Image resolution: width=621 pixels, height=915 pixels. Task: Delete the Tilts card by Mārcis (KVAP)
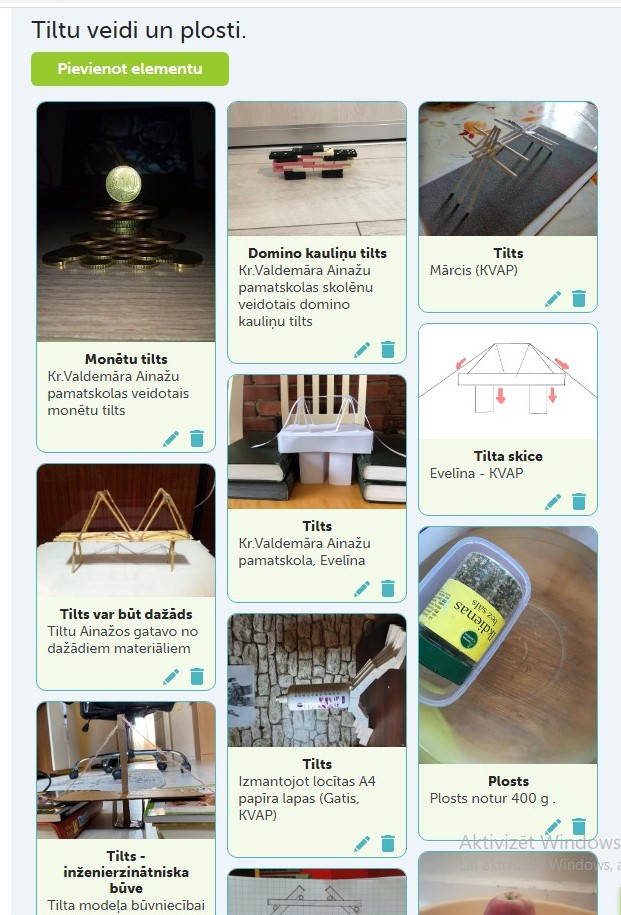(x=579, y=298)
